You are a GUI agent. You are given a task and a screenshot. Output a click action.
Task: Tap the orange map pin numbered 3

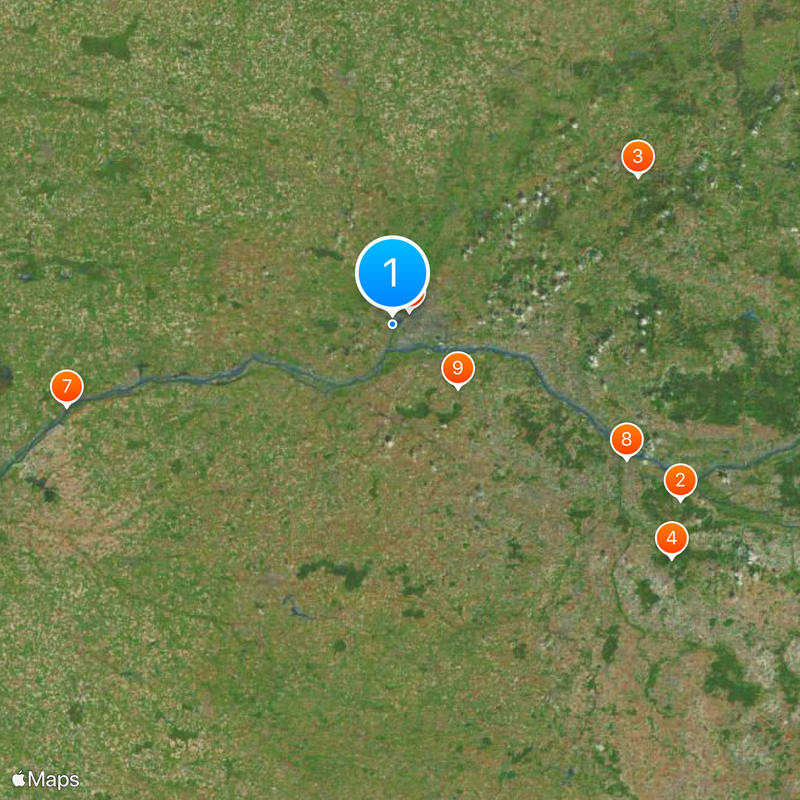point(637,157)
